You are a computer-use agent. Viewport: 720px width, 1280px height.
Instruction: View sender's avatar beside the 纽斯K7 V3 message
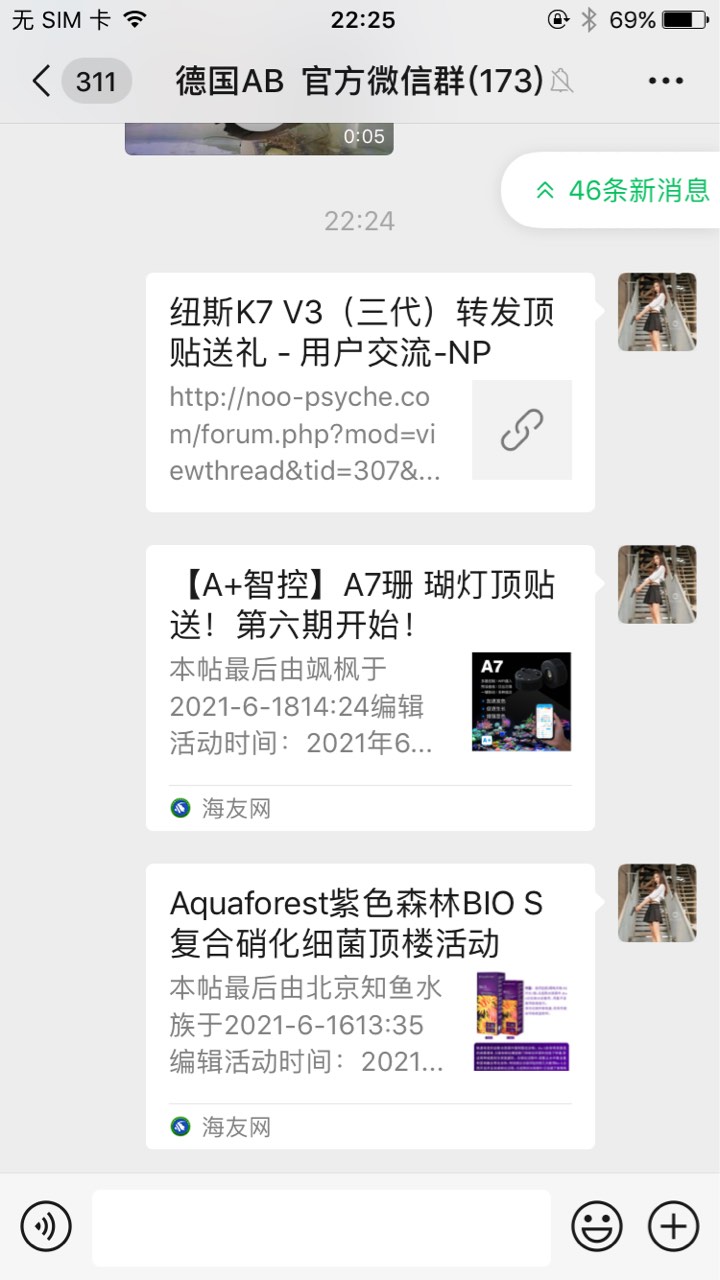pos(657,312)
